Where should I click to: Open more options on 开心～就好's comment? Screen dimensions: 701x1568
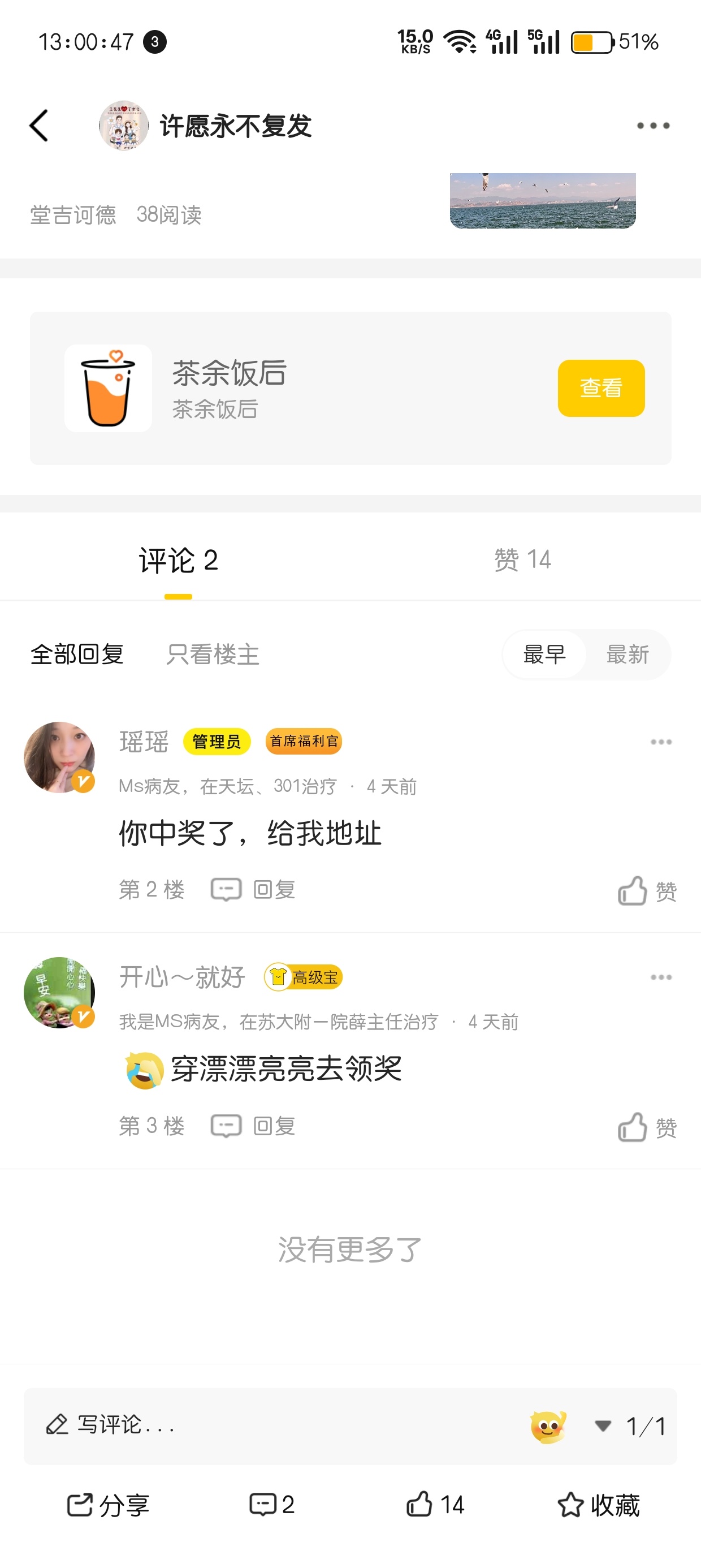pos(661,977)
